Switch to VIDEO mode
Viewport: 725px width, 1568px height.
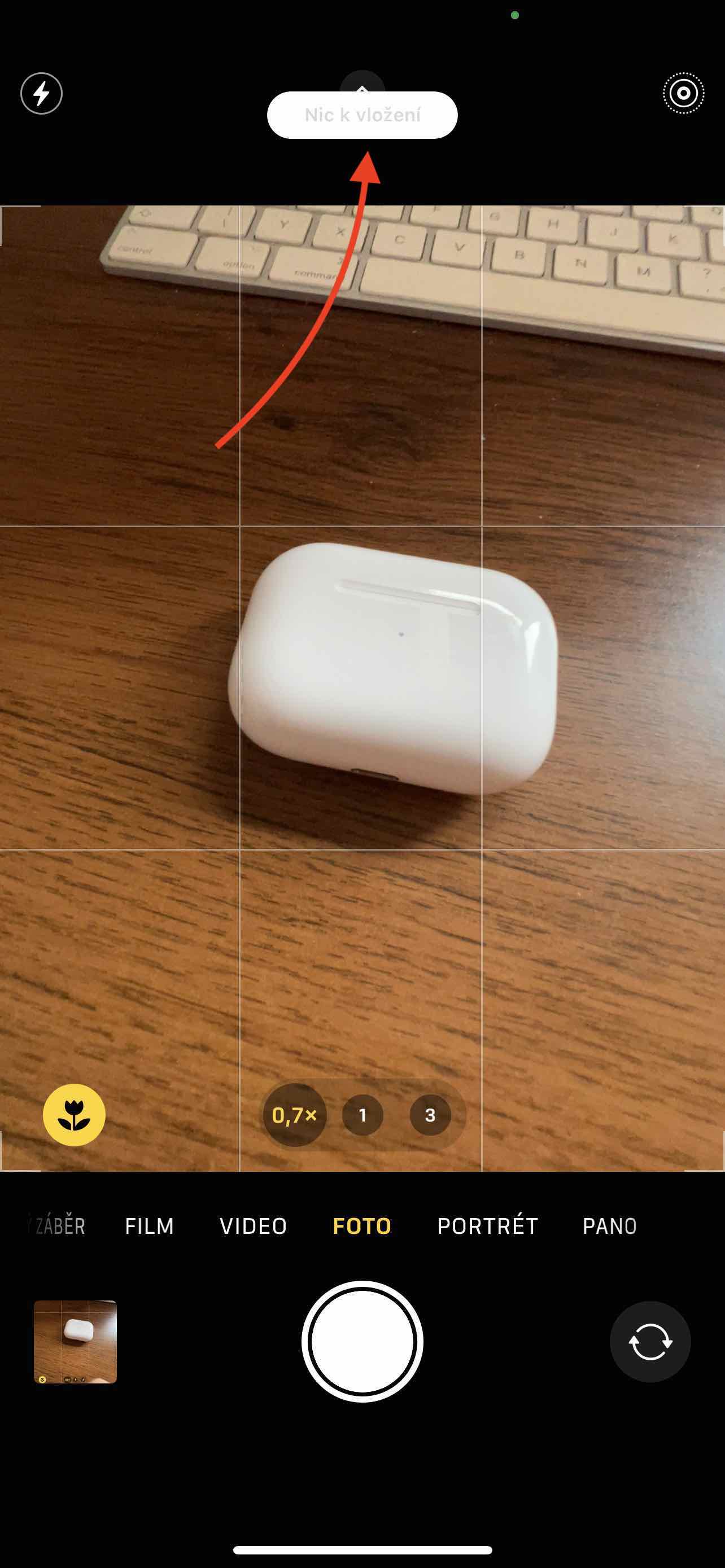[x=253, y=1225]
